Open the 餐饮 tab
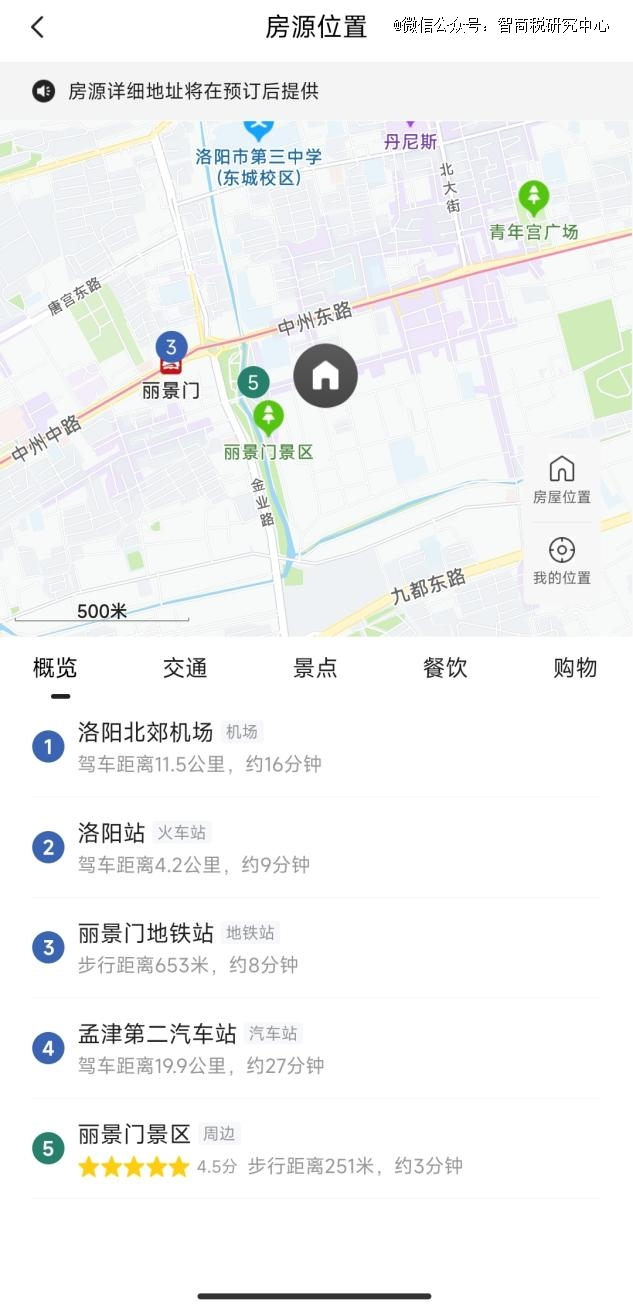633x1309 pixels. coord(445,668)
